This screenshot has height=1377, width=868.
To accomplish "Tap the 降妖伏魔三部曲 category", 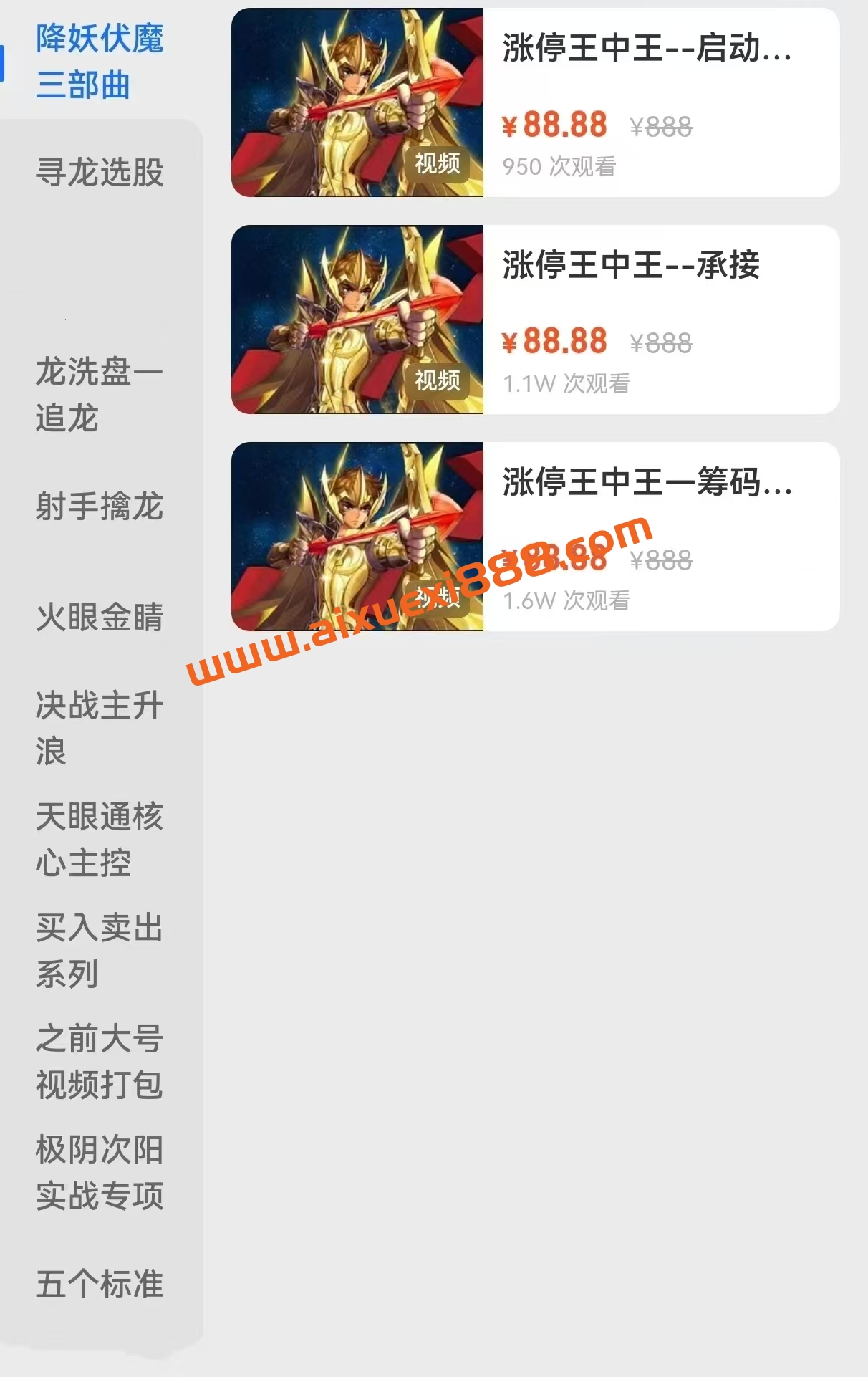I will [x=100, y=62].
